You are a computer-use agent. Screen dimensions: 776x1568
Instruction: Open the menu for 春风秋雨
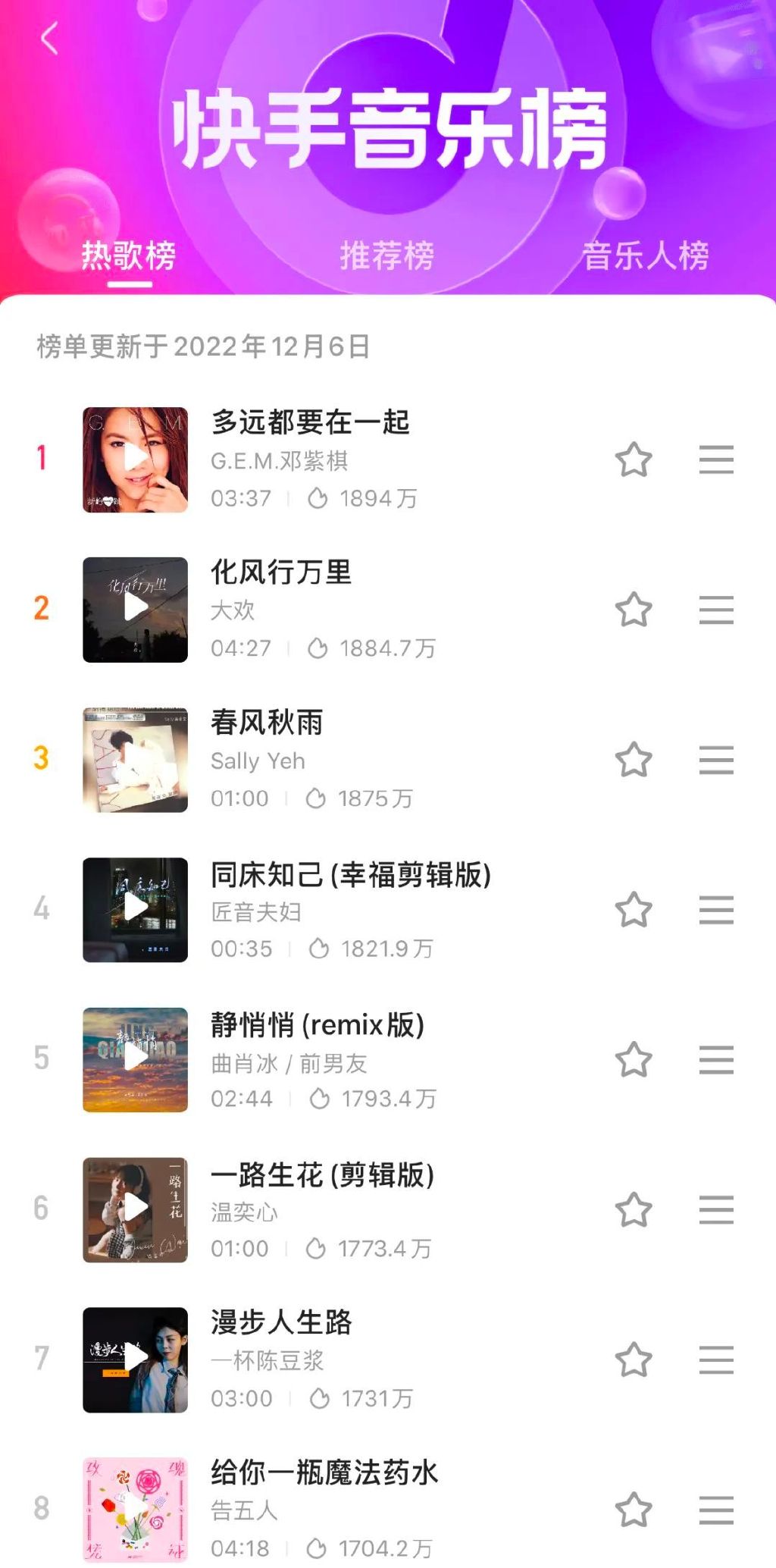point(716,760)
